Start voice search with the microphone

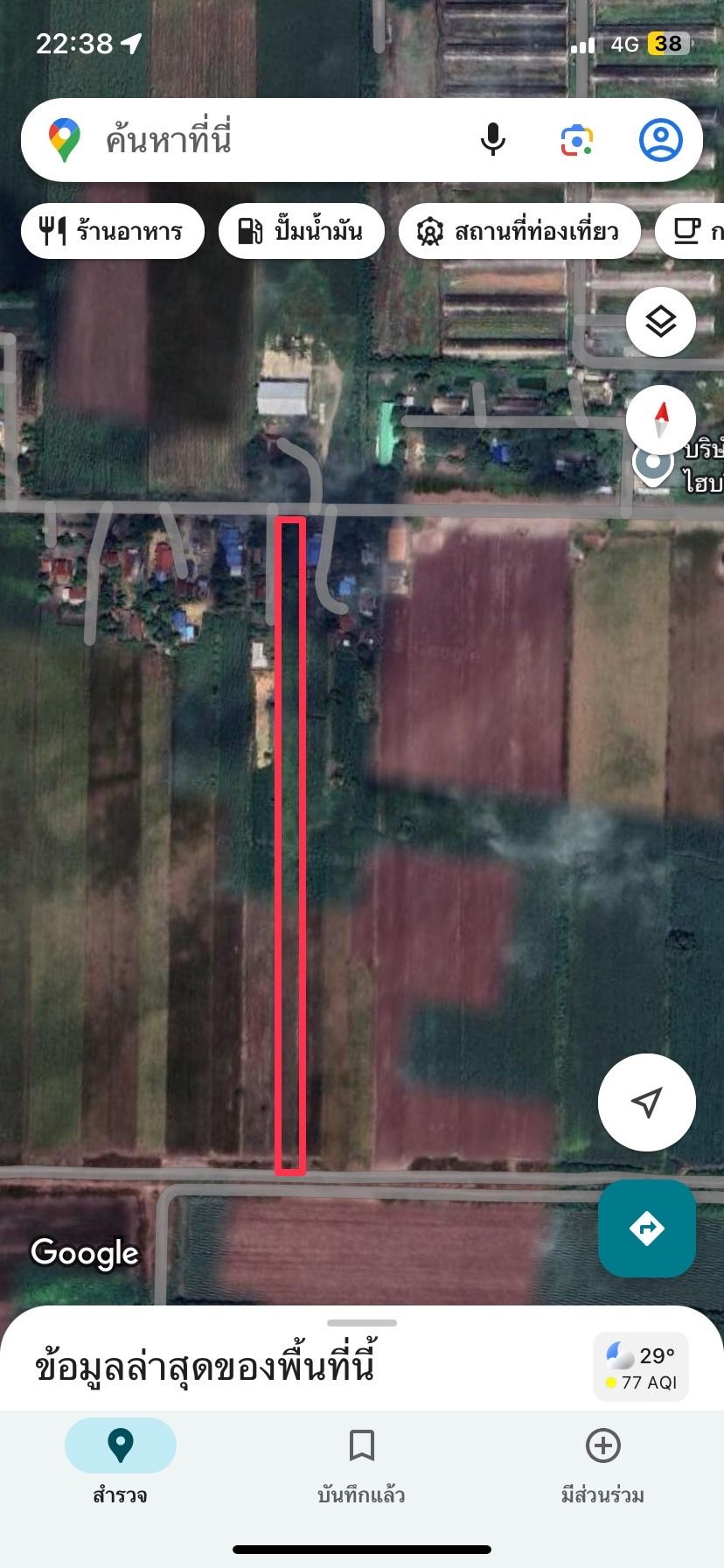point(493,140)
